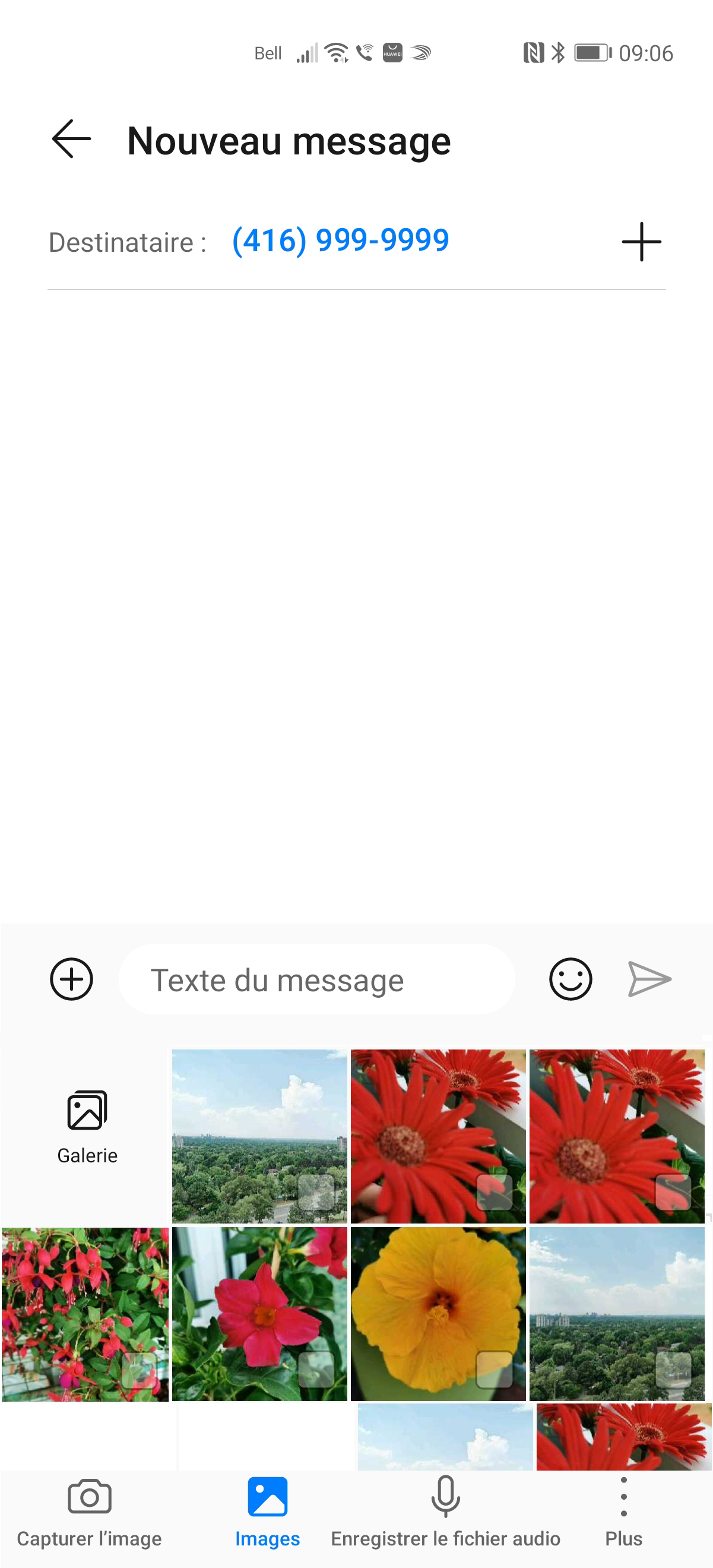Open the emoji picker
The height and width of the screenshot is (1568, 713).
[571, 979]
